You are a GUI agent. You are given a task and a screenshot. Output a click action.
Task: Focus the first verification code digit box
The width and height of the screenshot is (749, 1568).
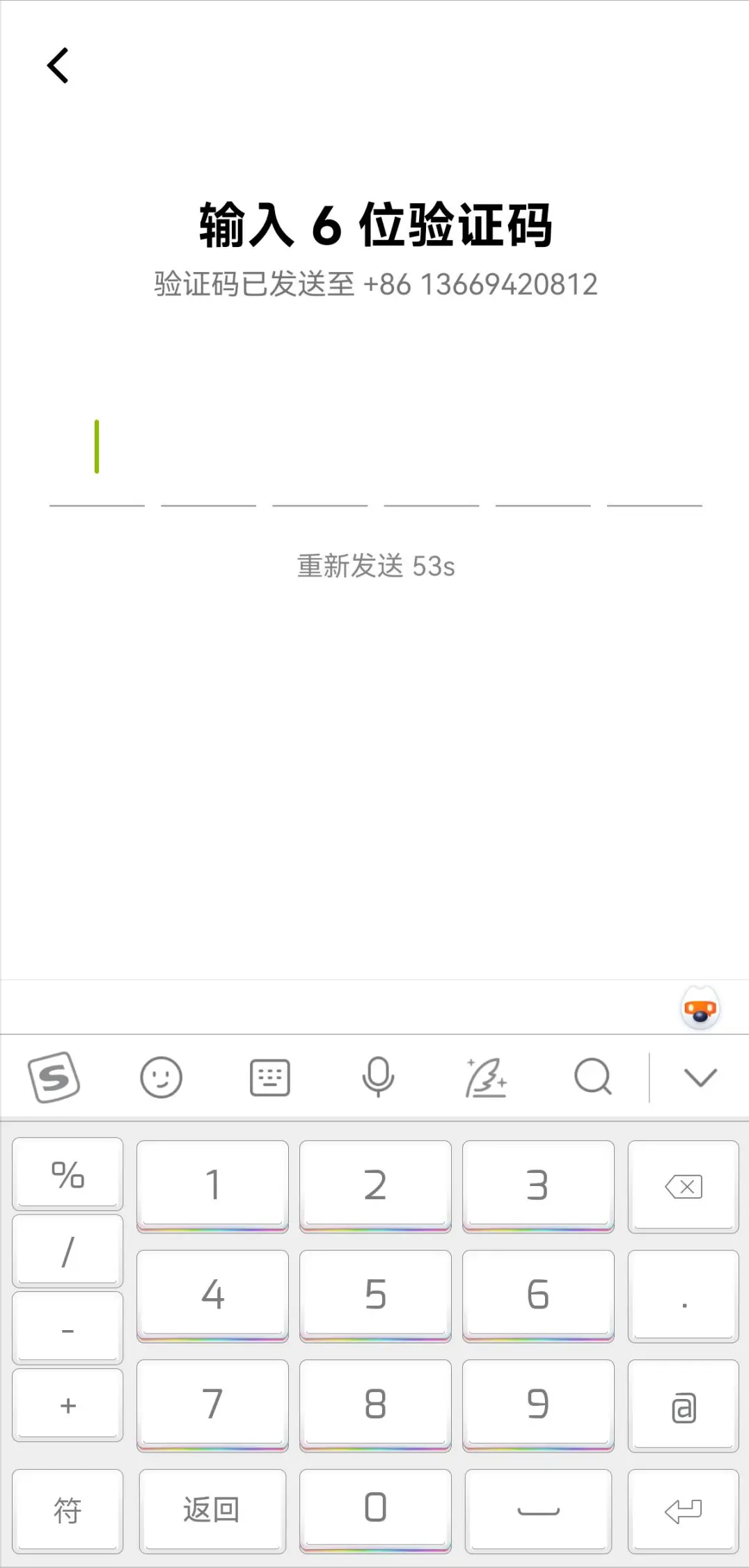click(x=97, y=459)
